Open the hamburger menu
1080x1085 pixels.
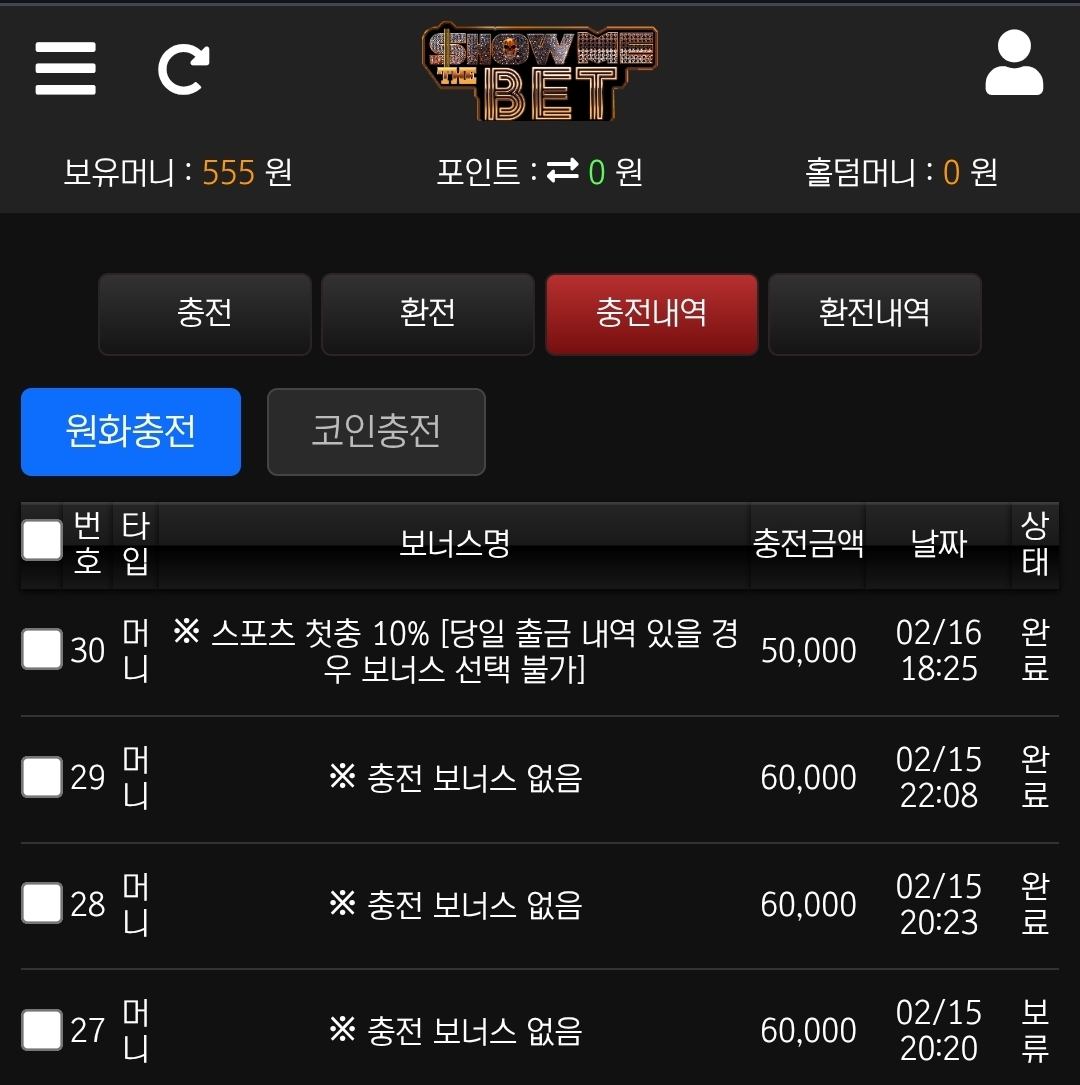65,69
